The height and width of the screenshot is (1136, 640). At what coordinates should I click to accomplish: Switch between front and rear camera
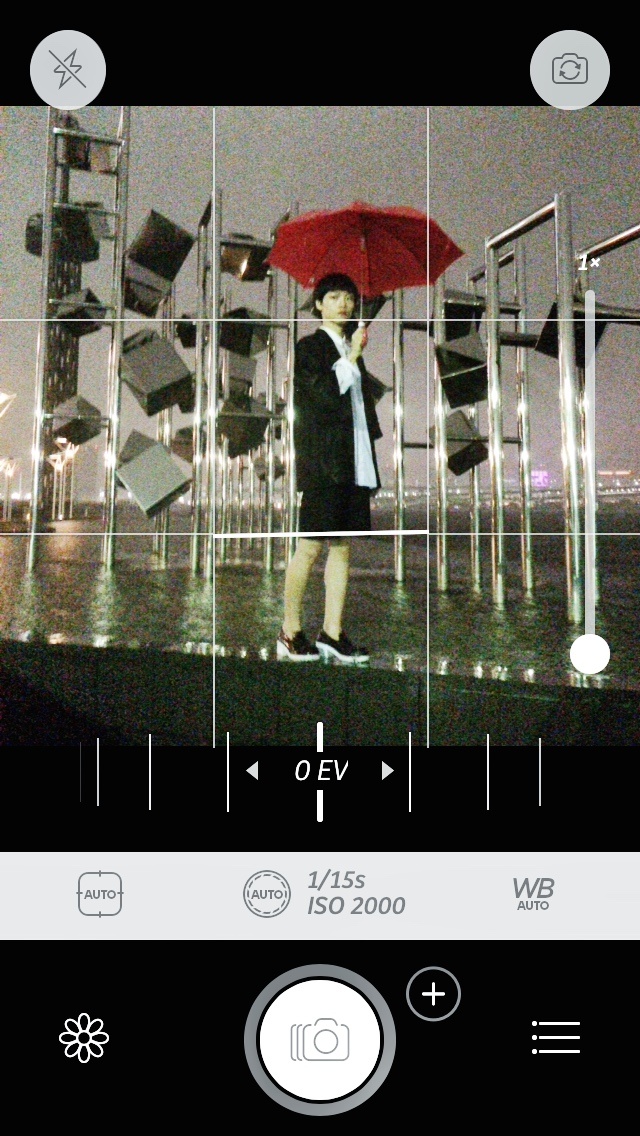pos(570,70)
